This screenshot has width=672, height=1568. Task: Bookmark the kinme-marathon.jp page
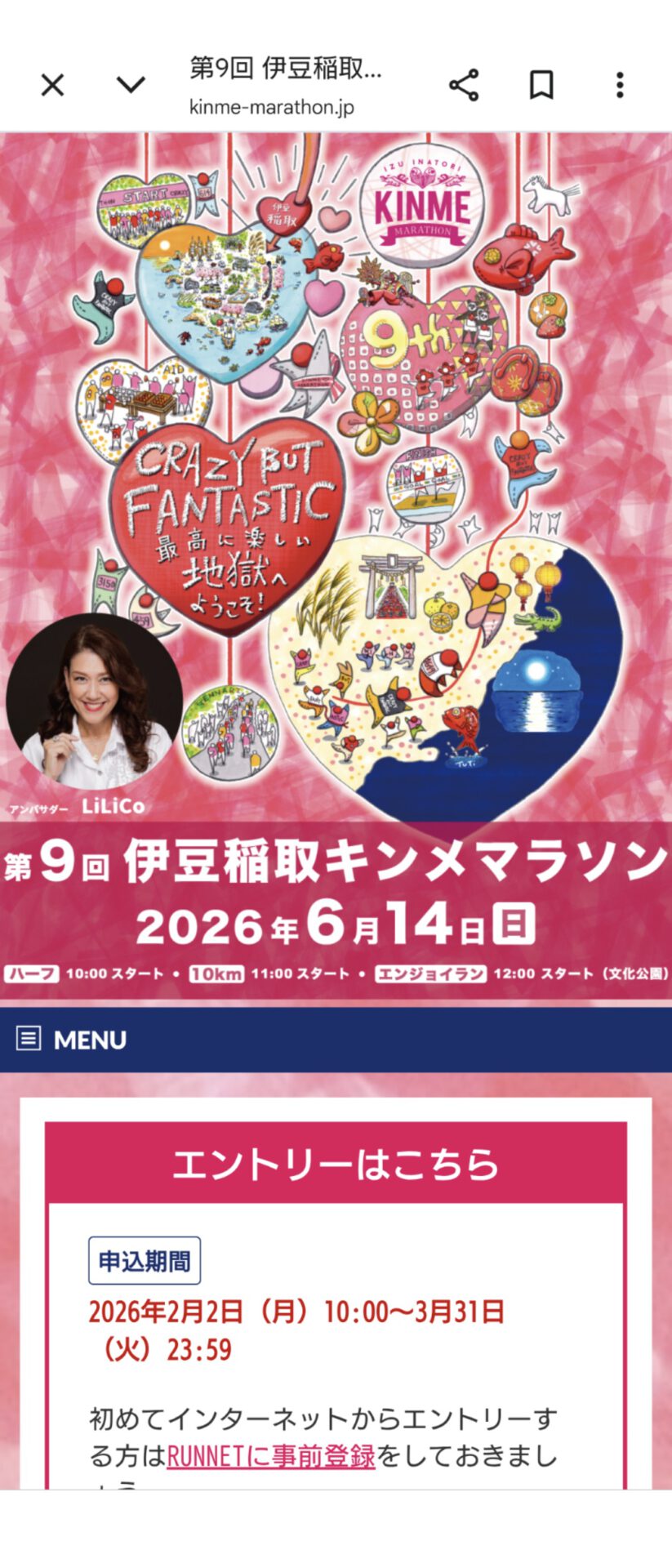coord(542,85)
